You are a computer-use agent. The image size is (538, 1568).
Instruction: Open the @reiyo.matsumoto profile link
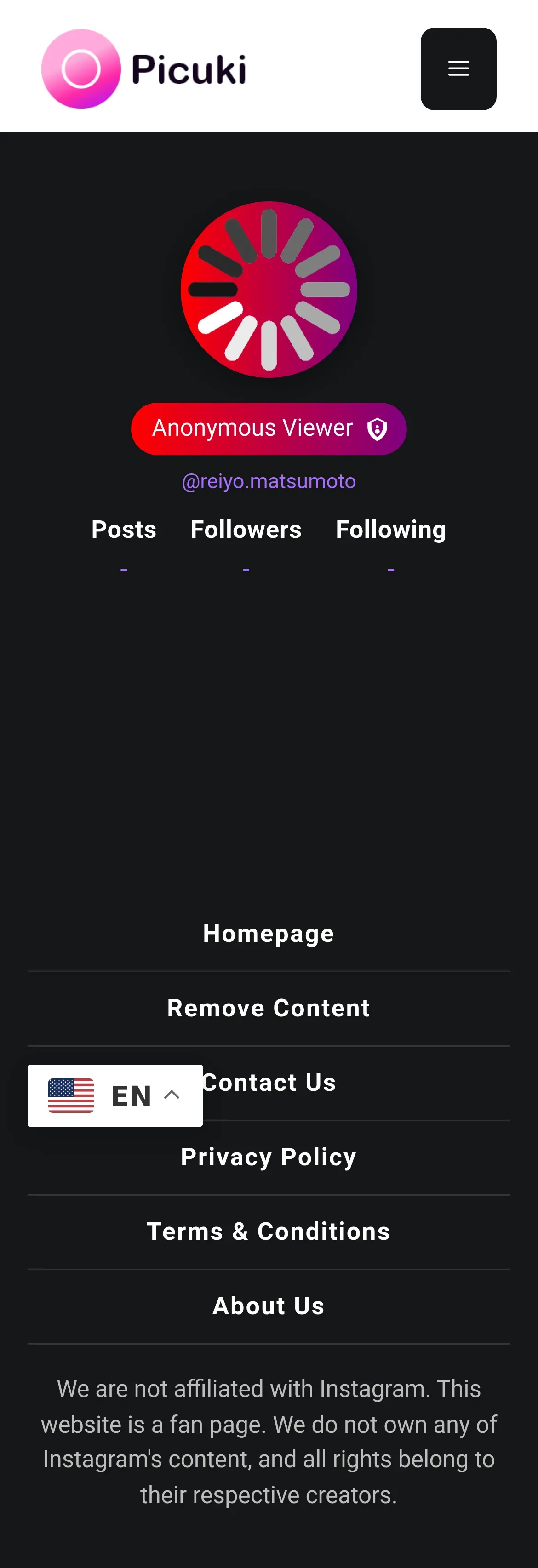click(x=269, y=481)
